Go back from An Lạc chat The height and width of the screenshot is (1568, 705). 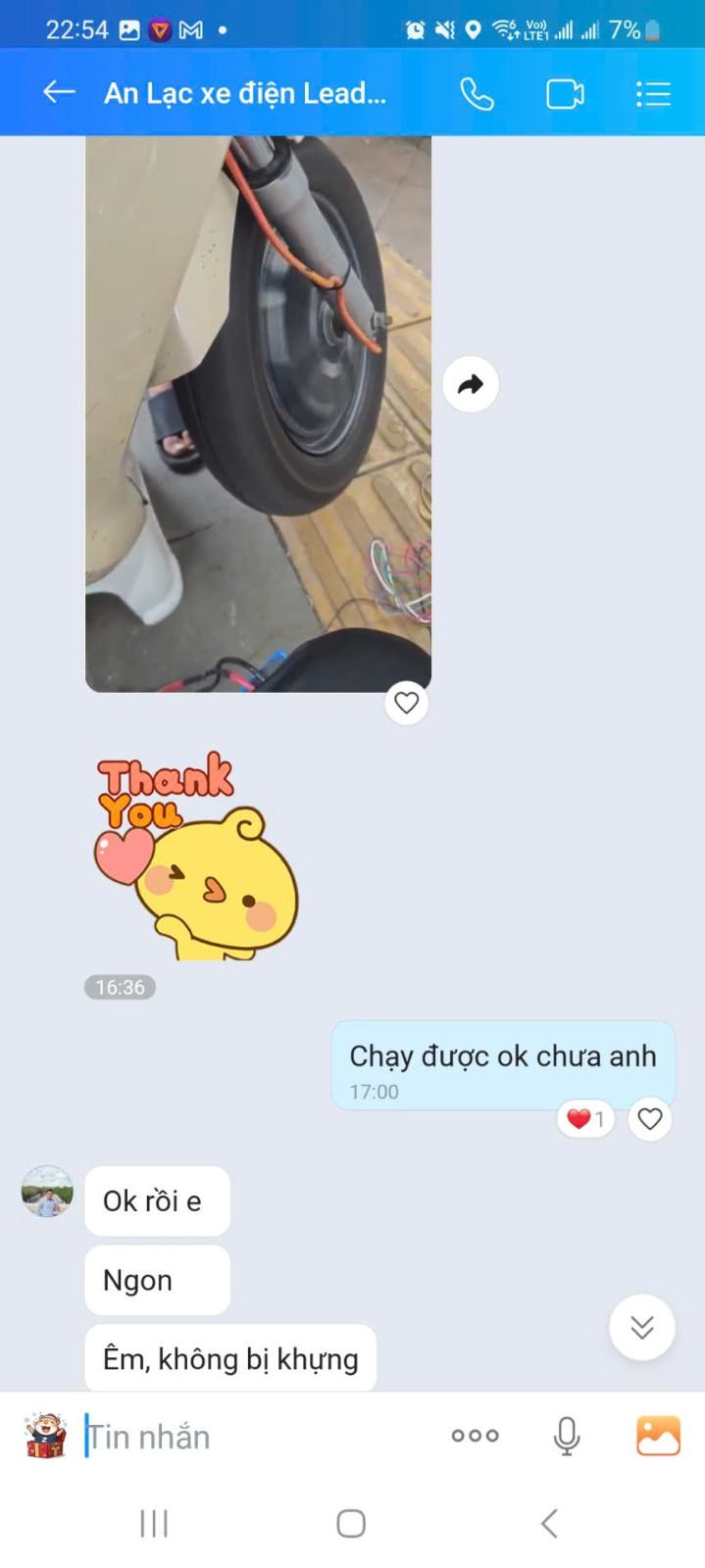[59, 93]
